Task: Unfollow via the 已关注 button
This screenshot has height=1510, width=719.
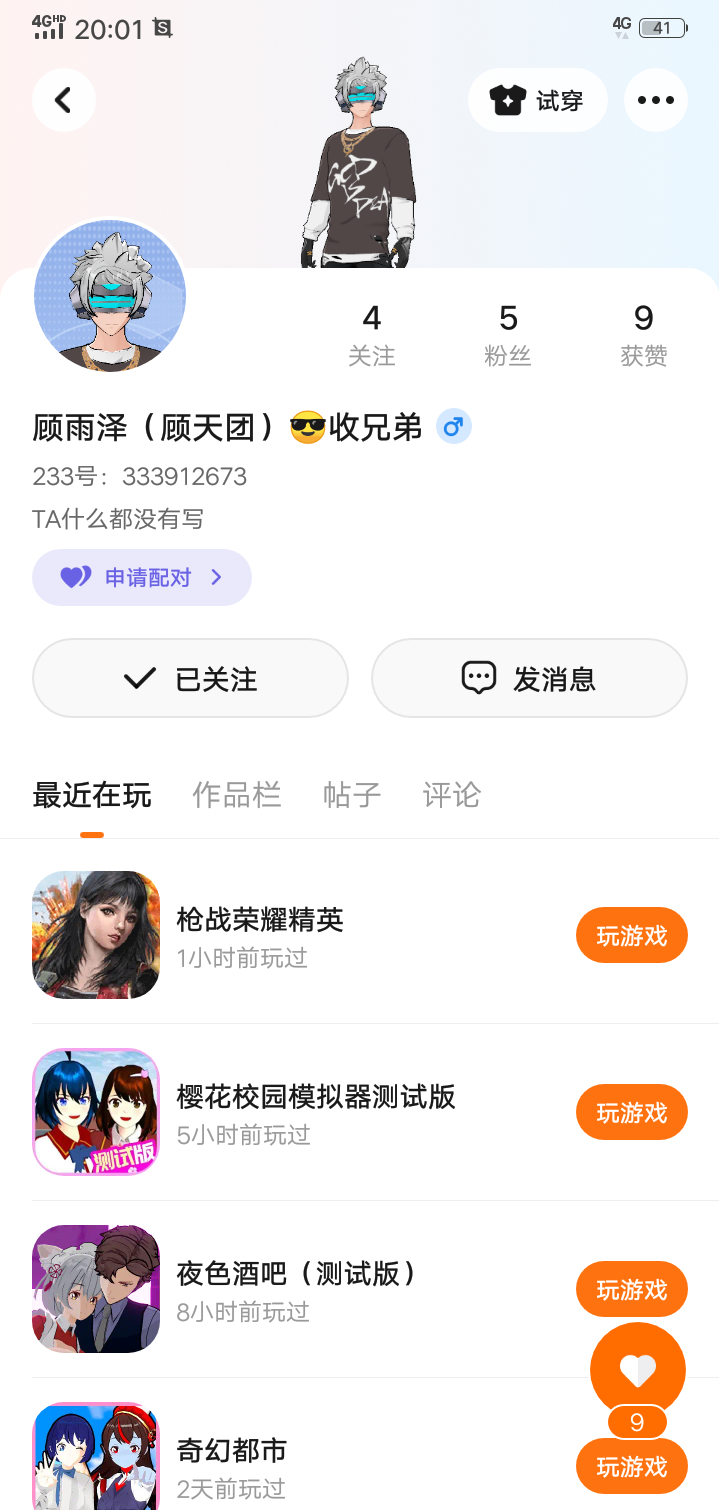Action: [190, 679]
